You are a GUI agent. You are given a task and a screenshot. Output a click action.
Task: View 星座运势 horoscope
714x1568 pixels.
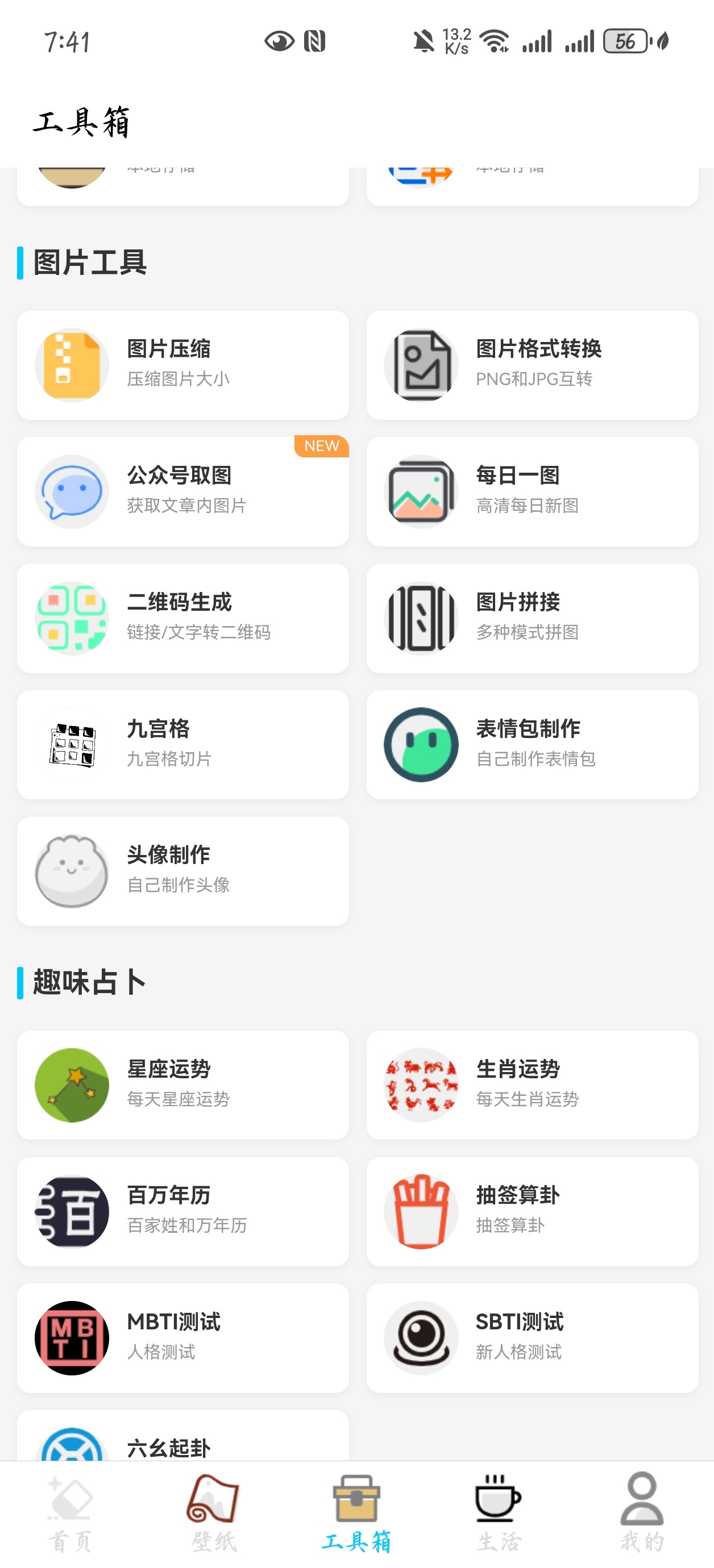[x=183, y=1085]
